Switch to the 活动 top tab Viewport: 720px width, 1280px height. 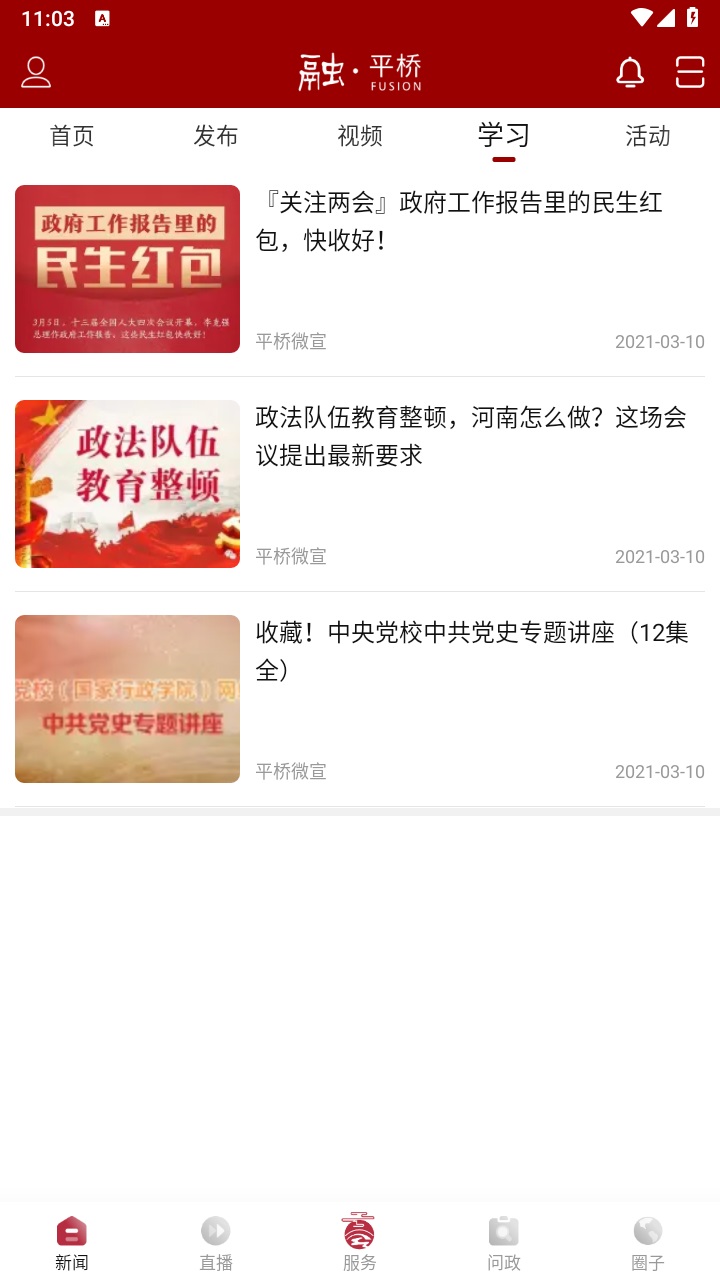pos(648,136)
